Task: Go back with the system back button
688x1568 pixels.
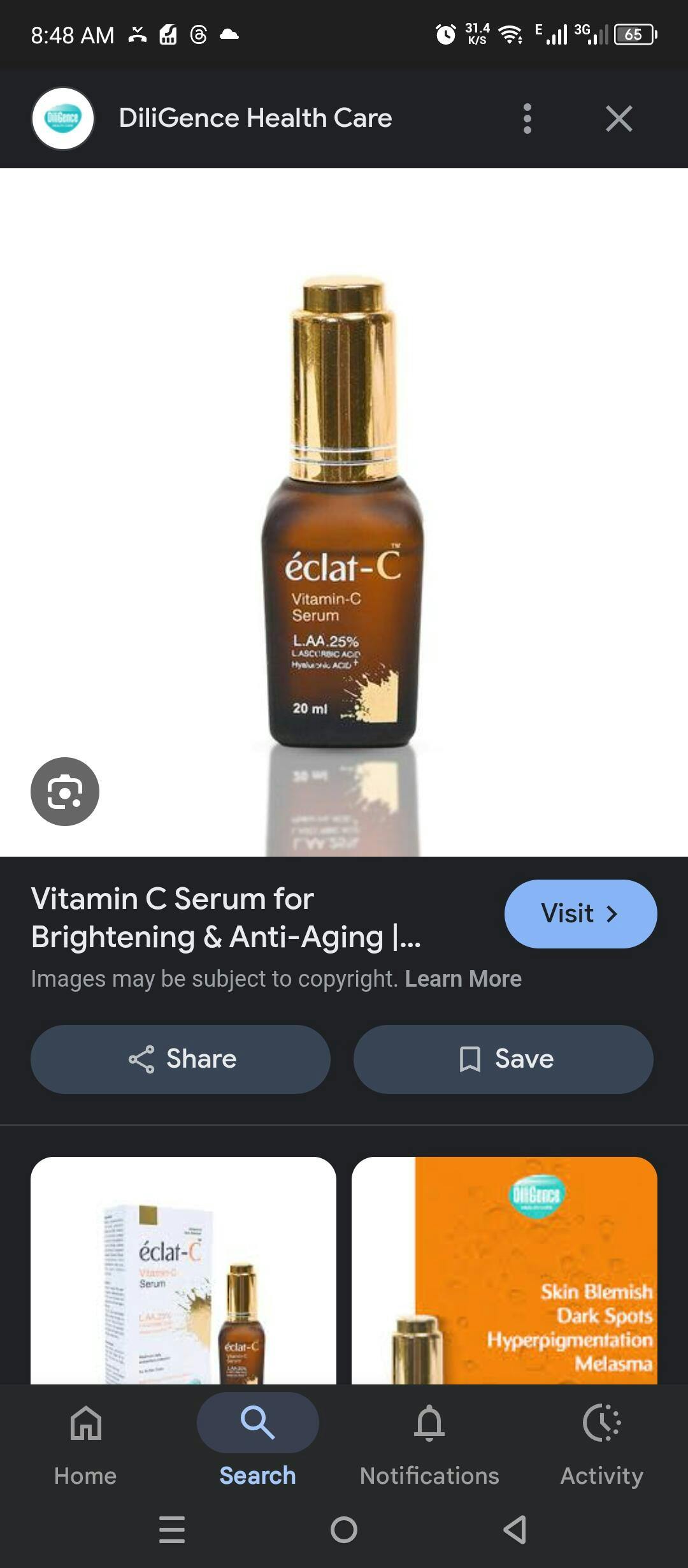Action: (515, 1529)
